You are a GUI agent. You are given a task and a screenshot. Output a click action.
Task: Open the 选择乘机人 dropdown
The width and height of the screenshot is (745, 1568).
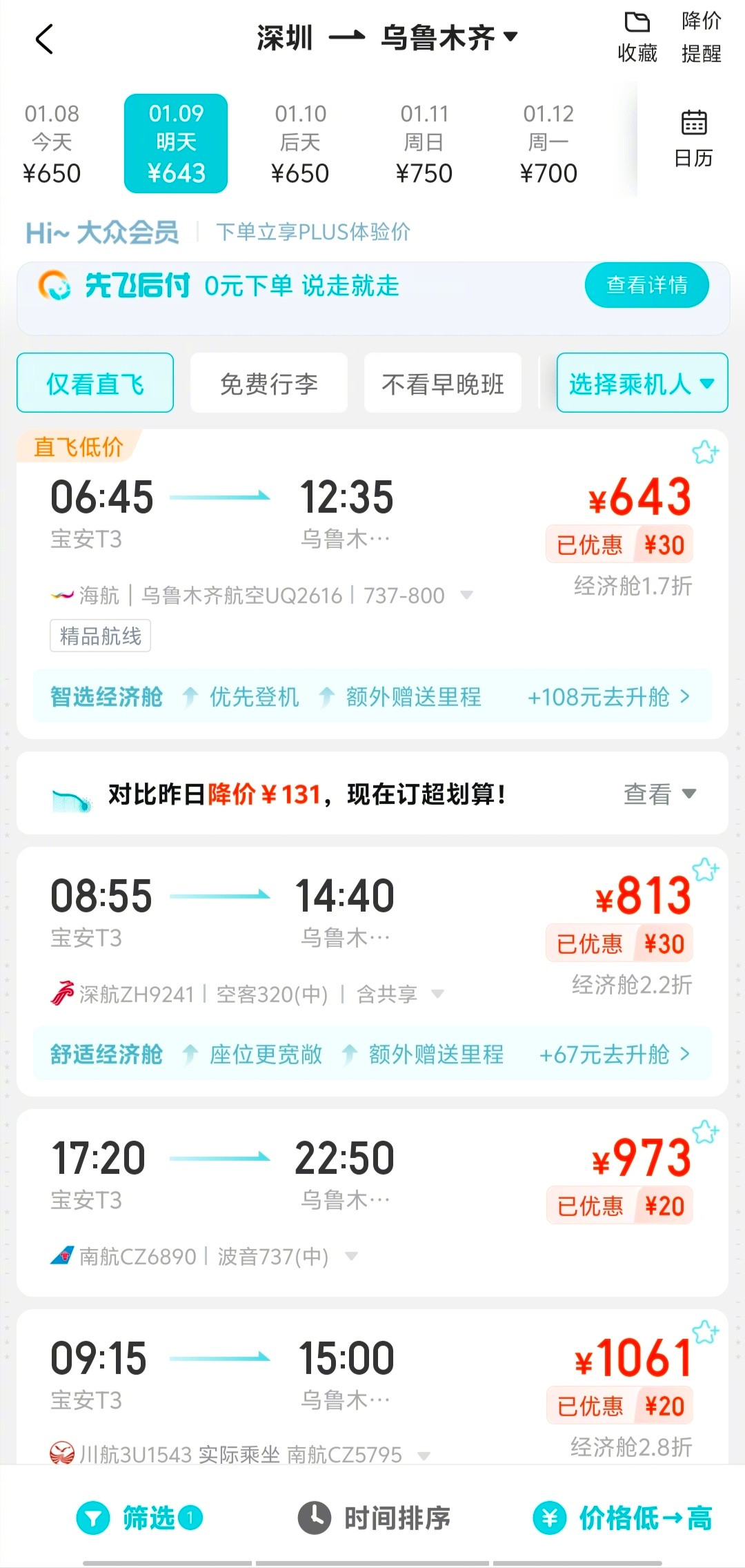[640, 384]
